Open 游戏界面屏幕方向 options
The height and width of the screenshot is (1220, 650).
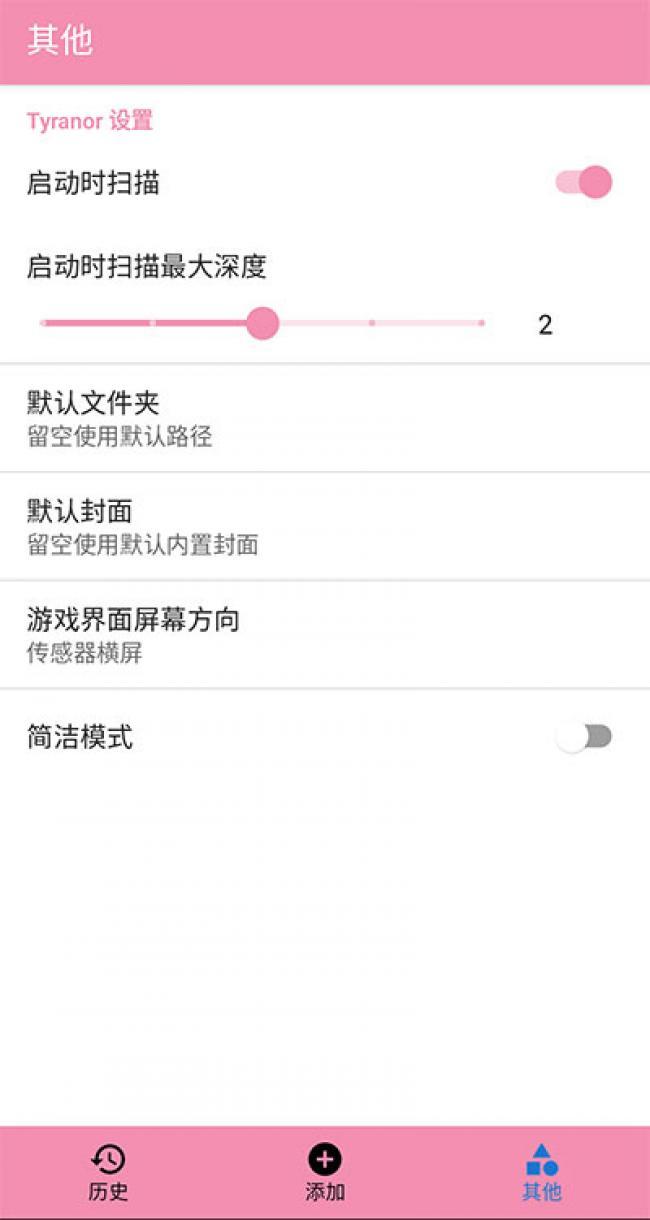coord(325,634)
